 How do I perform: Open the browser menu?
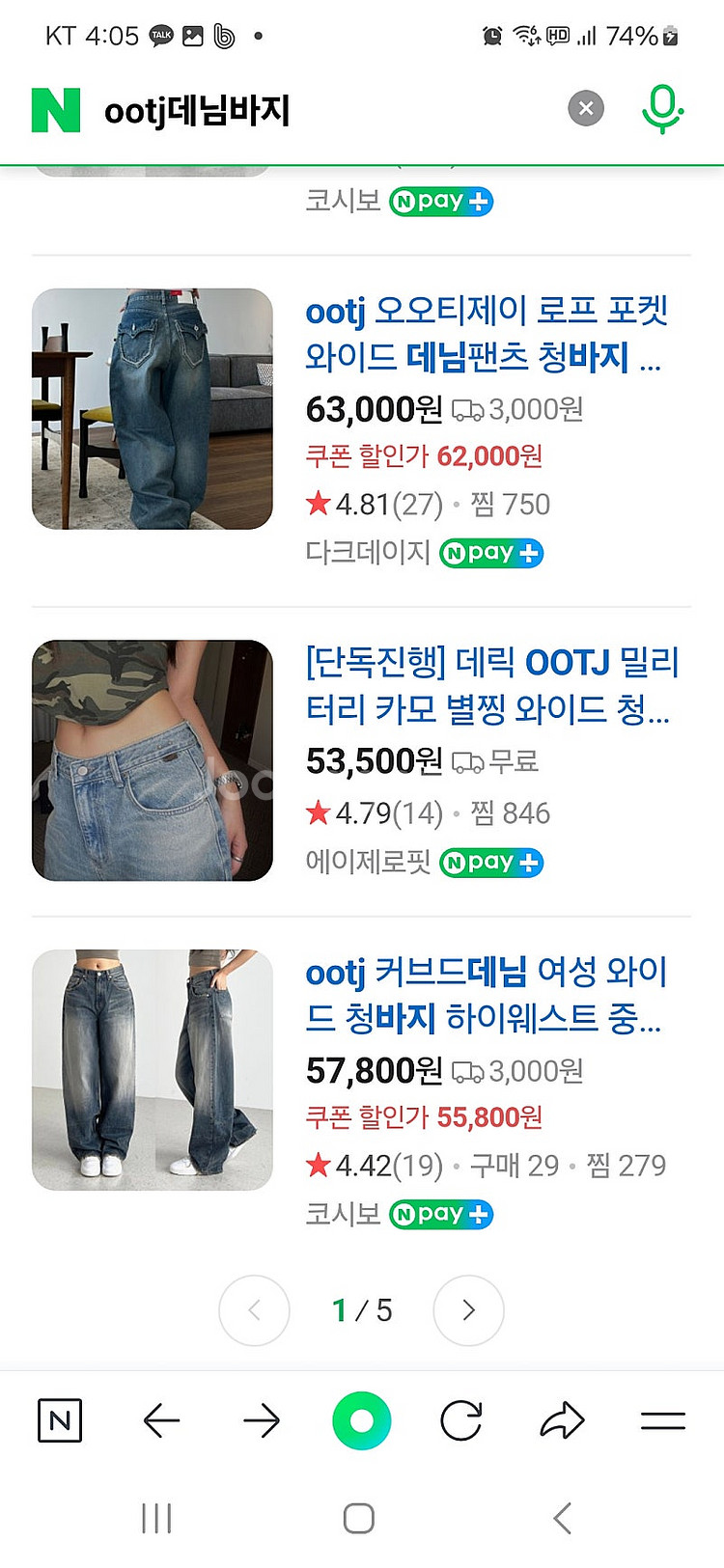pos(663,1420)
